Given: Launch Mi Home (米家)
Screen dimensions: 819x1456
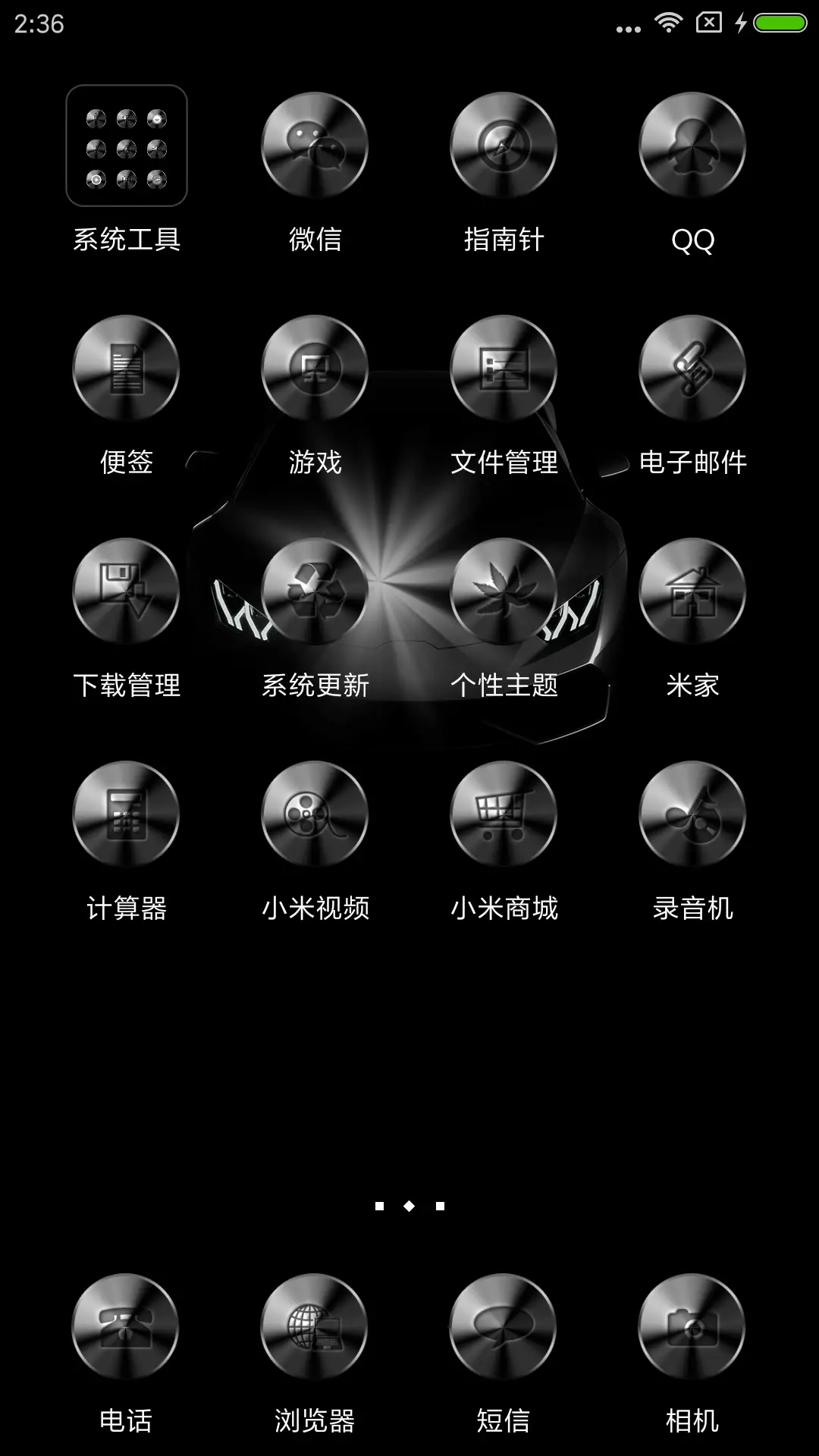Looking at the screenshot, I should [x=692, y=592].
